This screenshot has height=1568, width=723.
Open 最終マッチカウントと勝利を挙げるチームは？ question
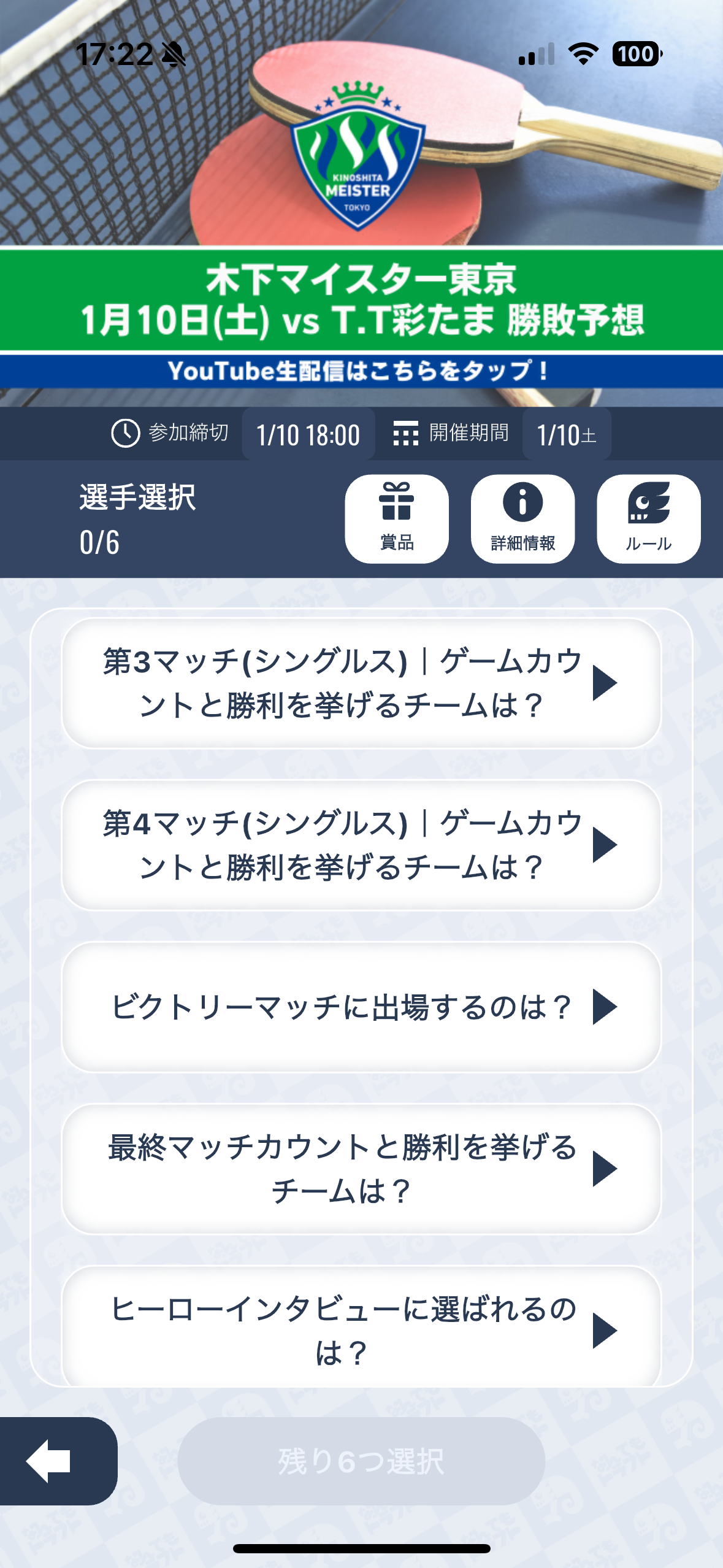(x=361, y=1169)
